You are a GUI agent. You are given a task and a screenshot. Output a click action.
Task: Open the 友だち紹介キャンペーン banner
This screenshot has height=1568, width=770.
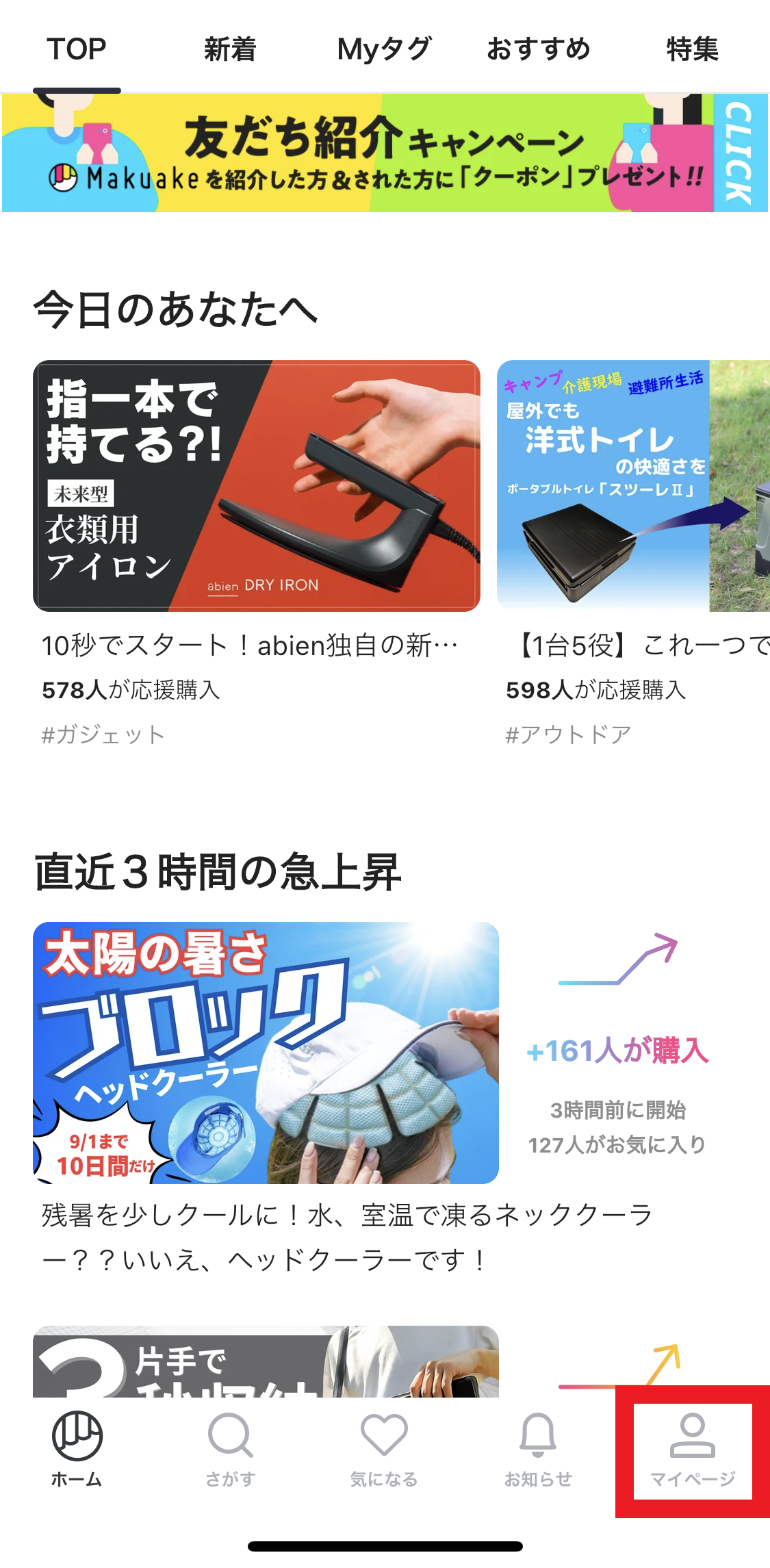tap(385, 153)
